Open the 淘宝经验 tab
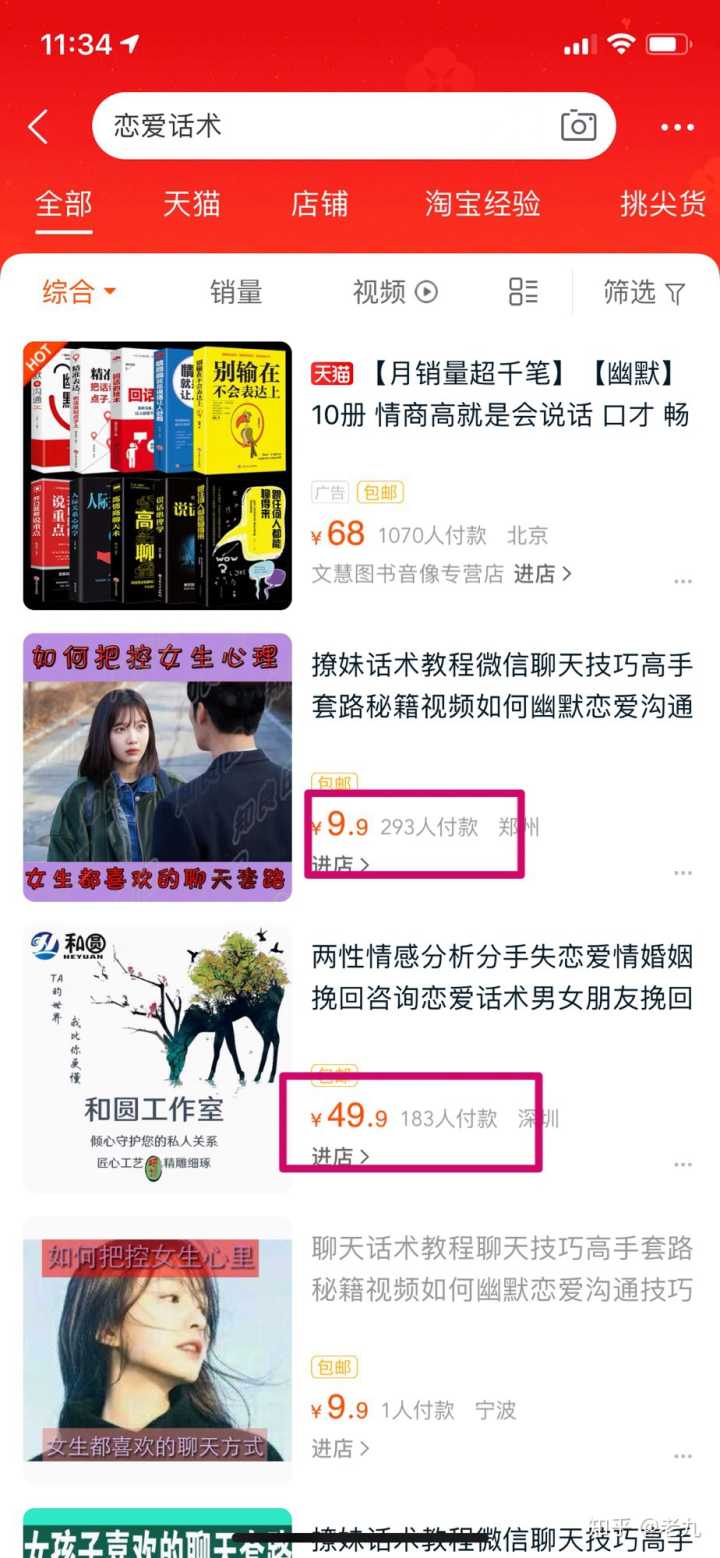 482,203
